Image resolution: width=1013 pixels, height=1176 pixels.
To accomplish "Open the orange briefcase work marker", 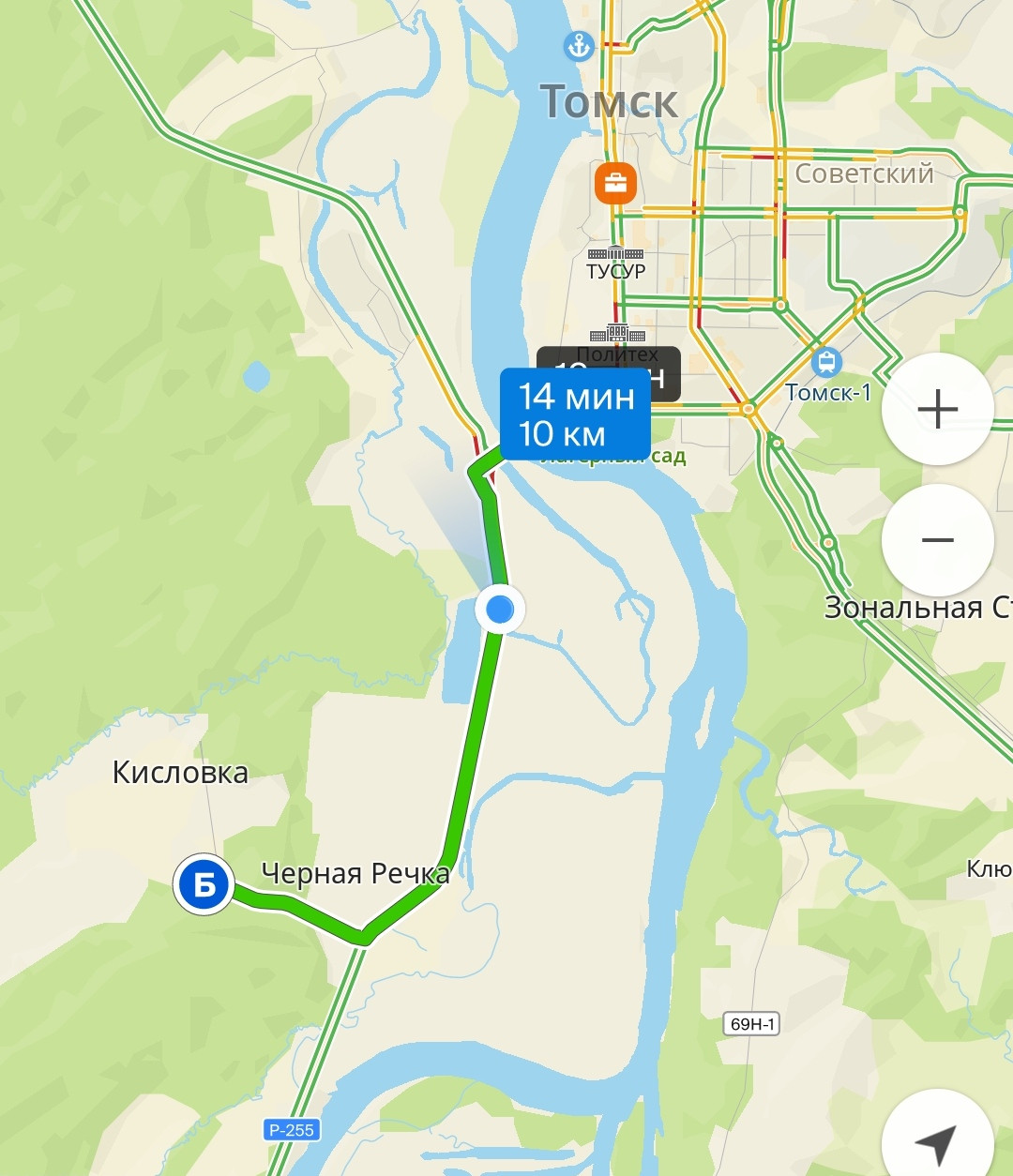I will [615, 184].
